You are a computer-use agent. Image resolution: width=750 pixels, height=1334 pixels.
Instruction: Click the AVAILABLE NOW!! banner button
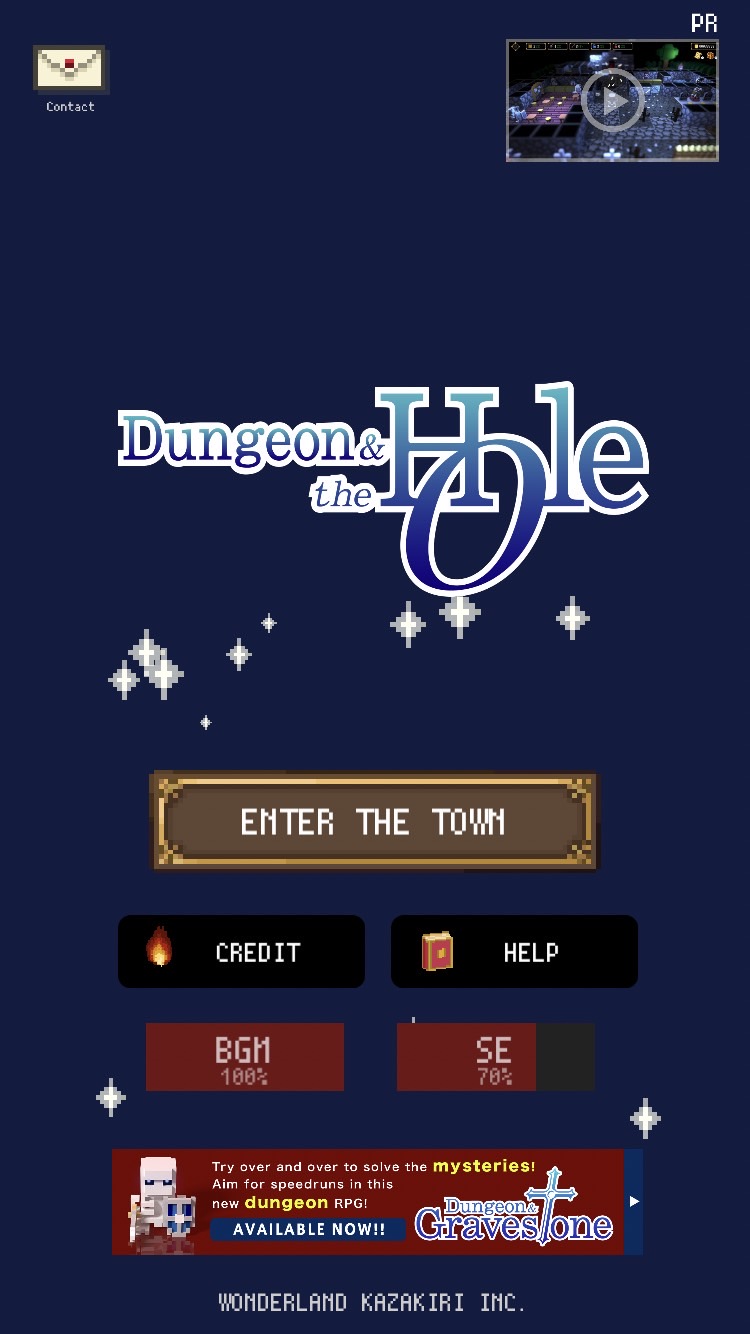pyautogui.click(x=307, y=1230)
